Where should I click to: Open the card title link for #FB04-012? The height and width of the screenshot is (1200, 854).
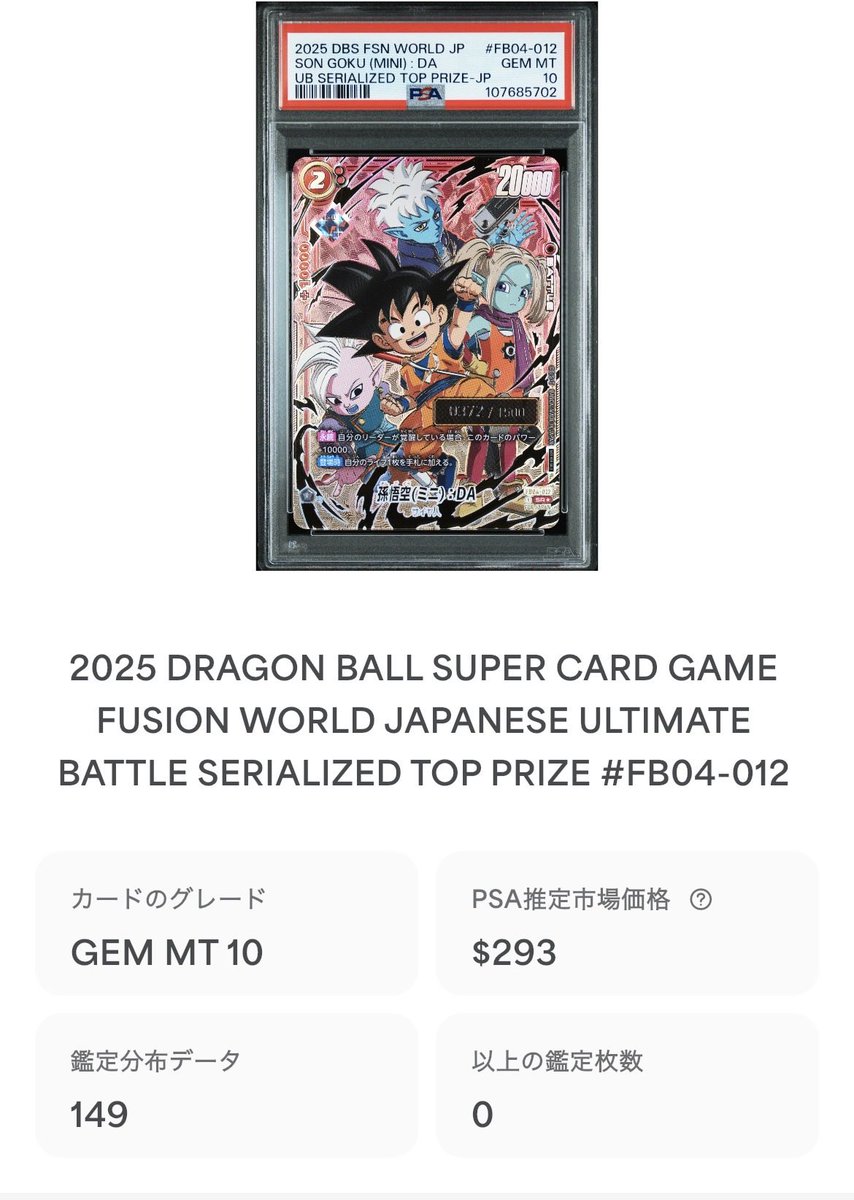pyautogui.click(x=427, y=722)
